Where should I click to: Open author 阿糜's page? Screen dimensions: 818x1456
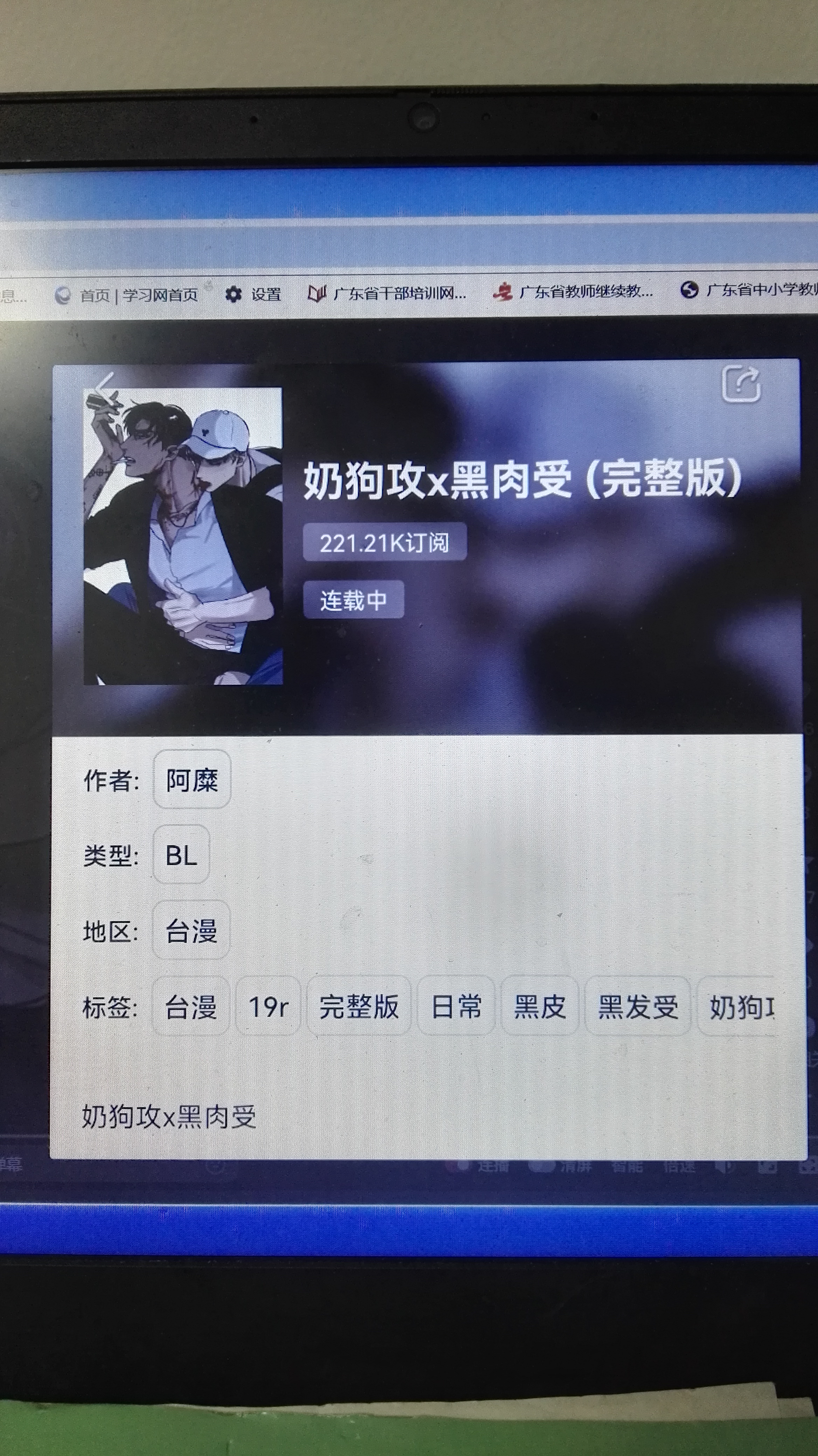[x=192, y=780]
